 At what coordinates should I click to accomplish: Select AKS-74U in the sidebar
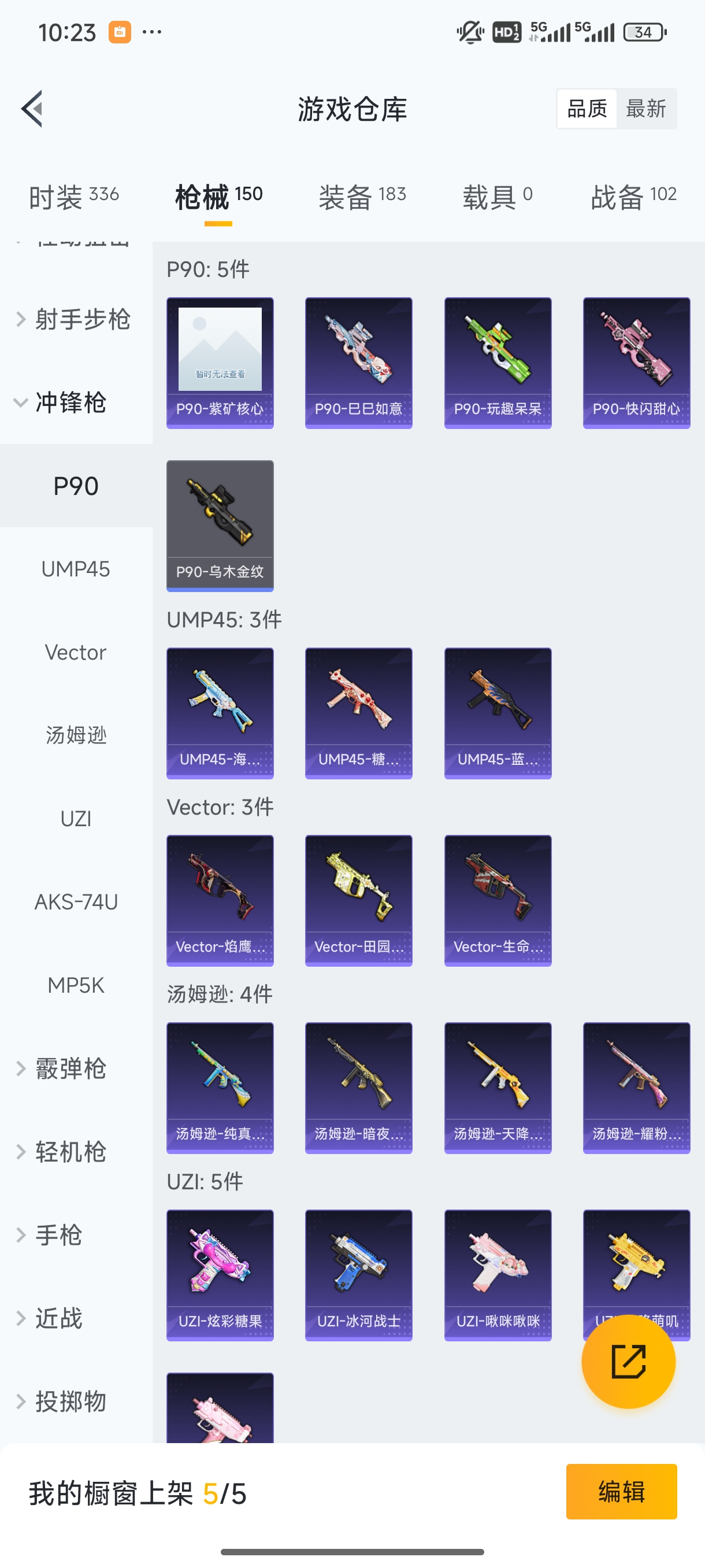76,902
